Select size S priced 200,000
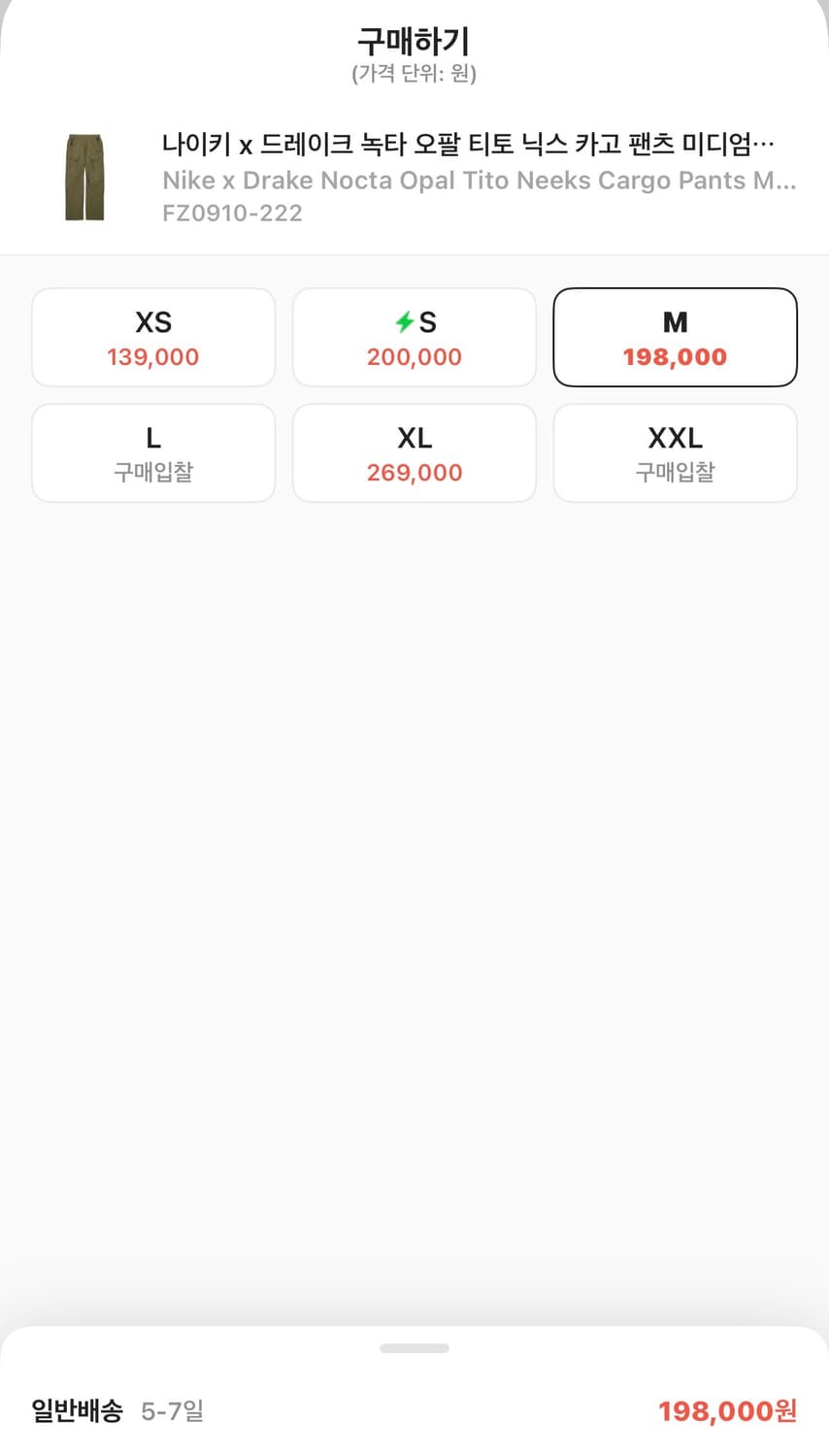The height and width of the screenshot is (1456, 829). (414, 337)
